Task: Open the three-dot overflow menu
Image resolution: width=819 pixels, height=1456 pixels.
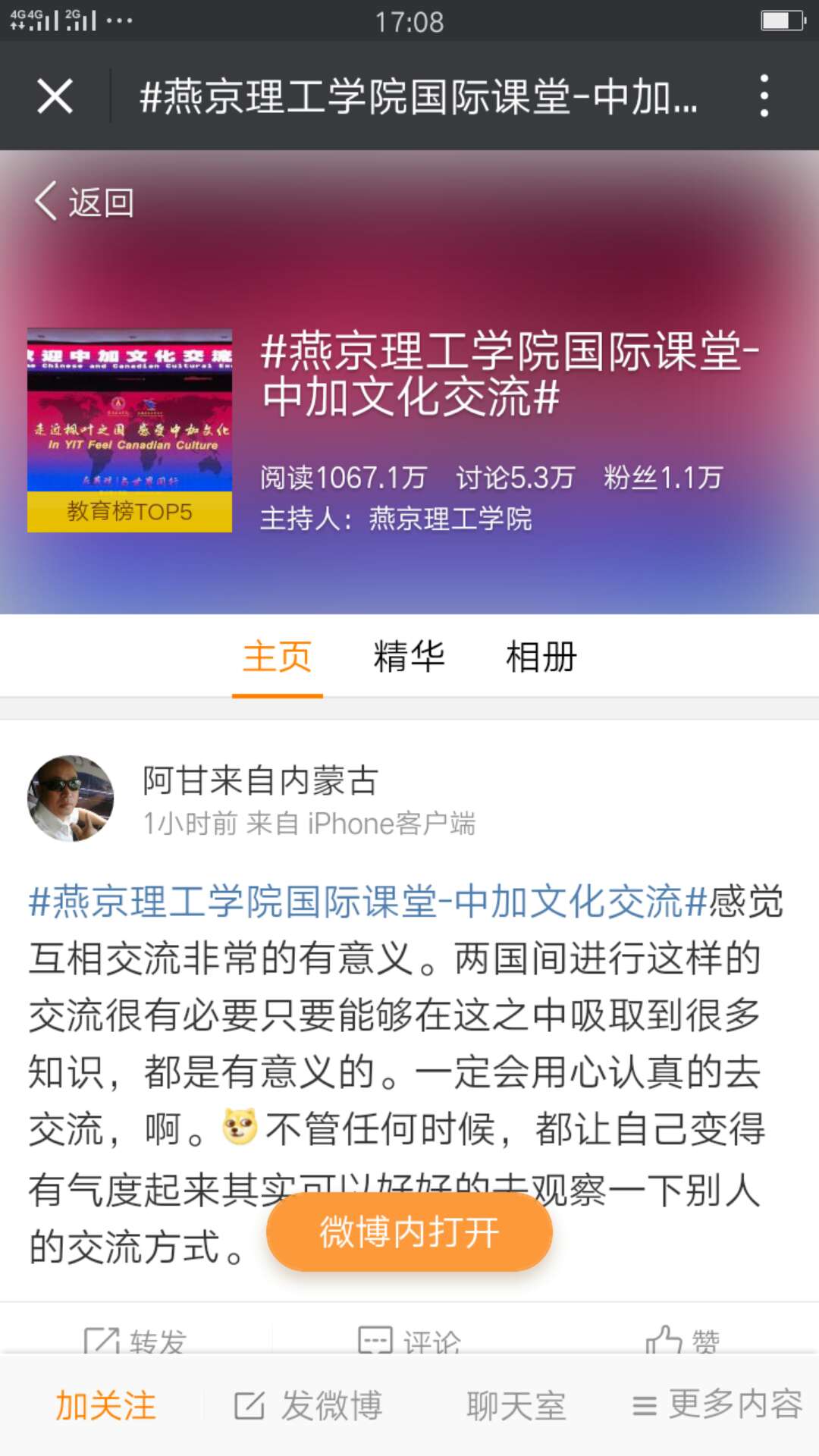Action: pos(765,96)
